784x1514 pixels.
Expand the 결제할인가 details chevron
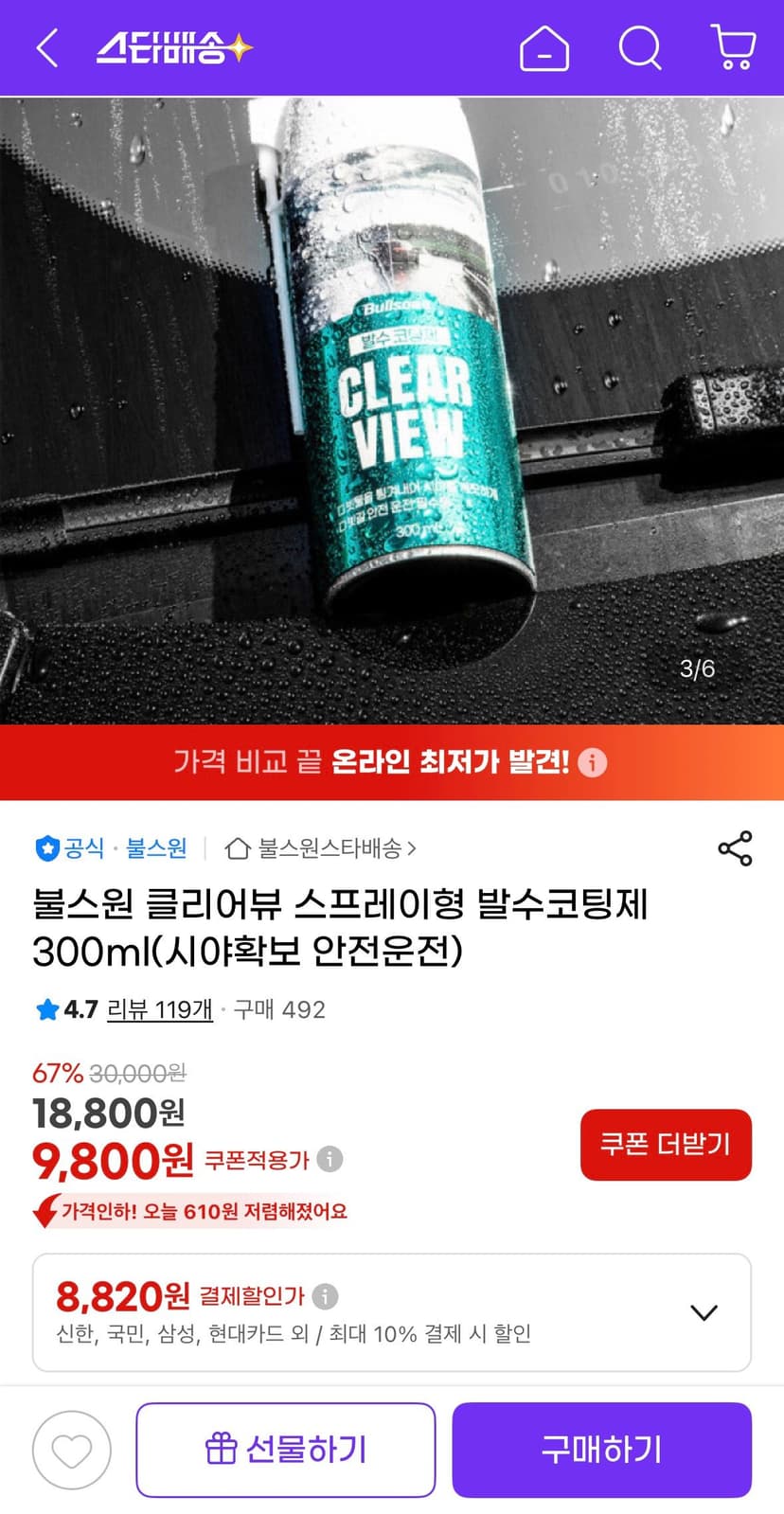click(704, 1313)
